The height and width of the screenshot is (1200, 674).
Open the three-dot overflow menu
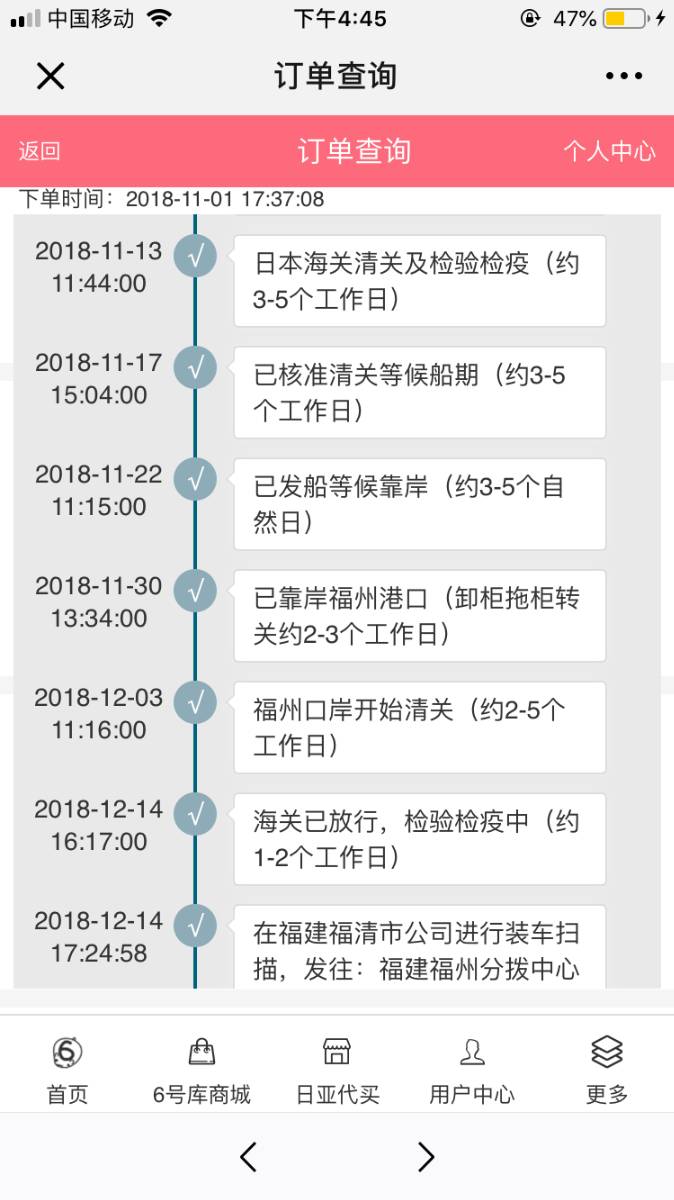tap(624, 76)
